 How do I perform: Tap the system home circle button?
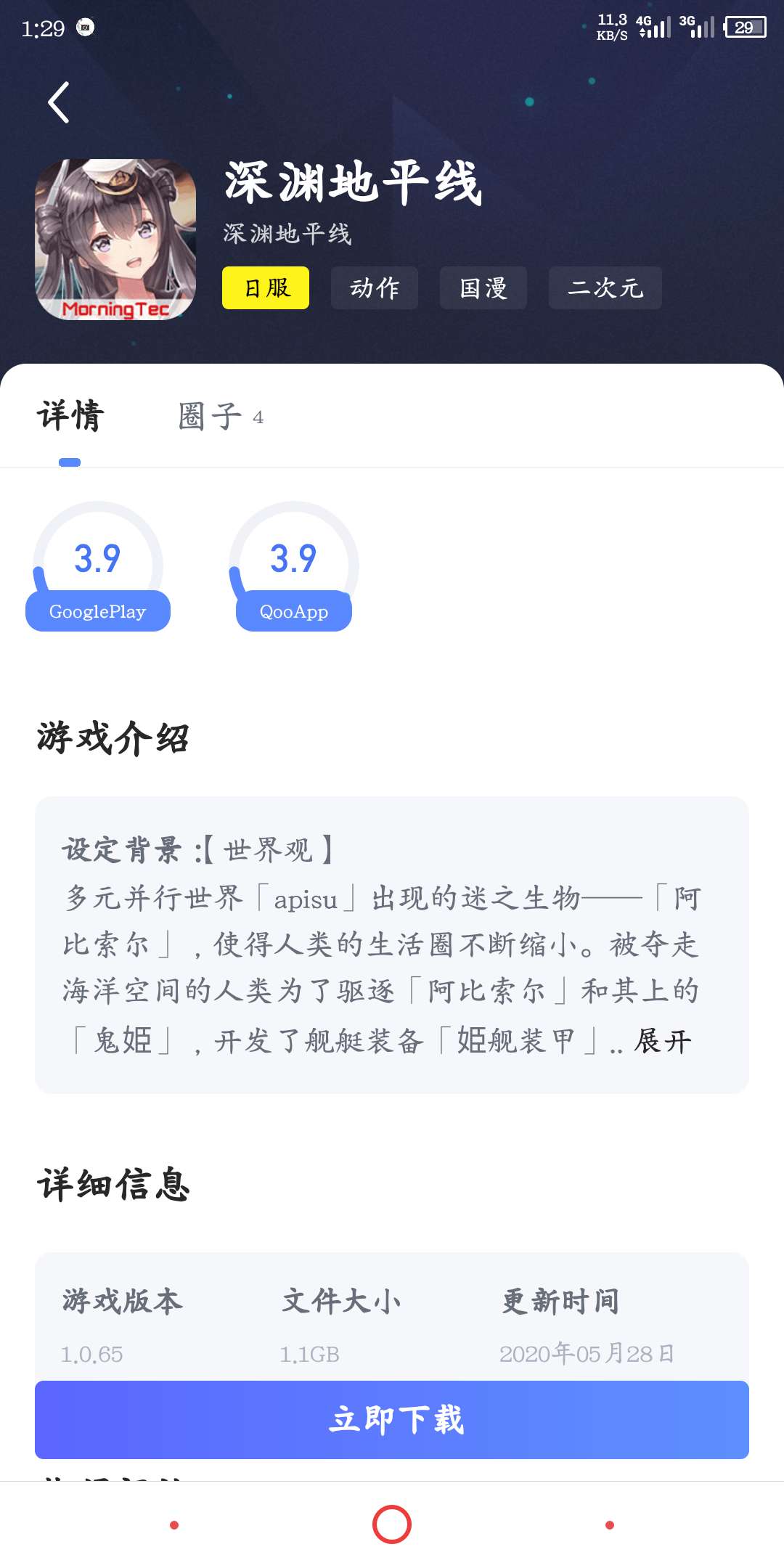click(x=392, y=1524)
